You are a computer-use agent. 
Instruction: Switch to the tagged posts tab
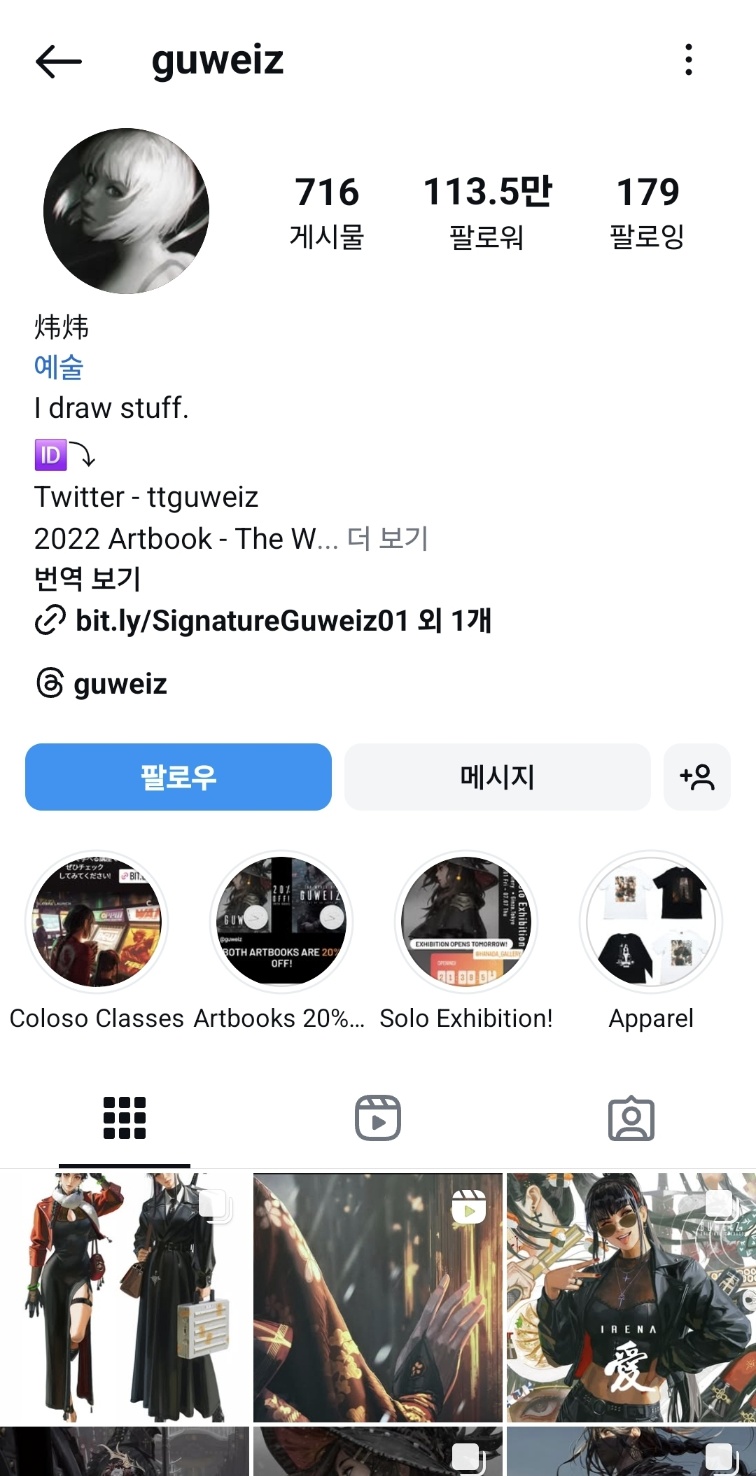(631, 1118)
